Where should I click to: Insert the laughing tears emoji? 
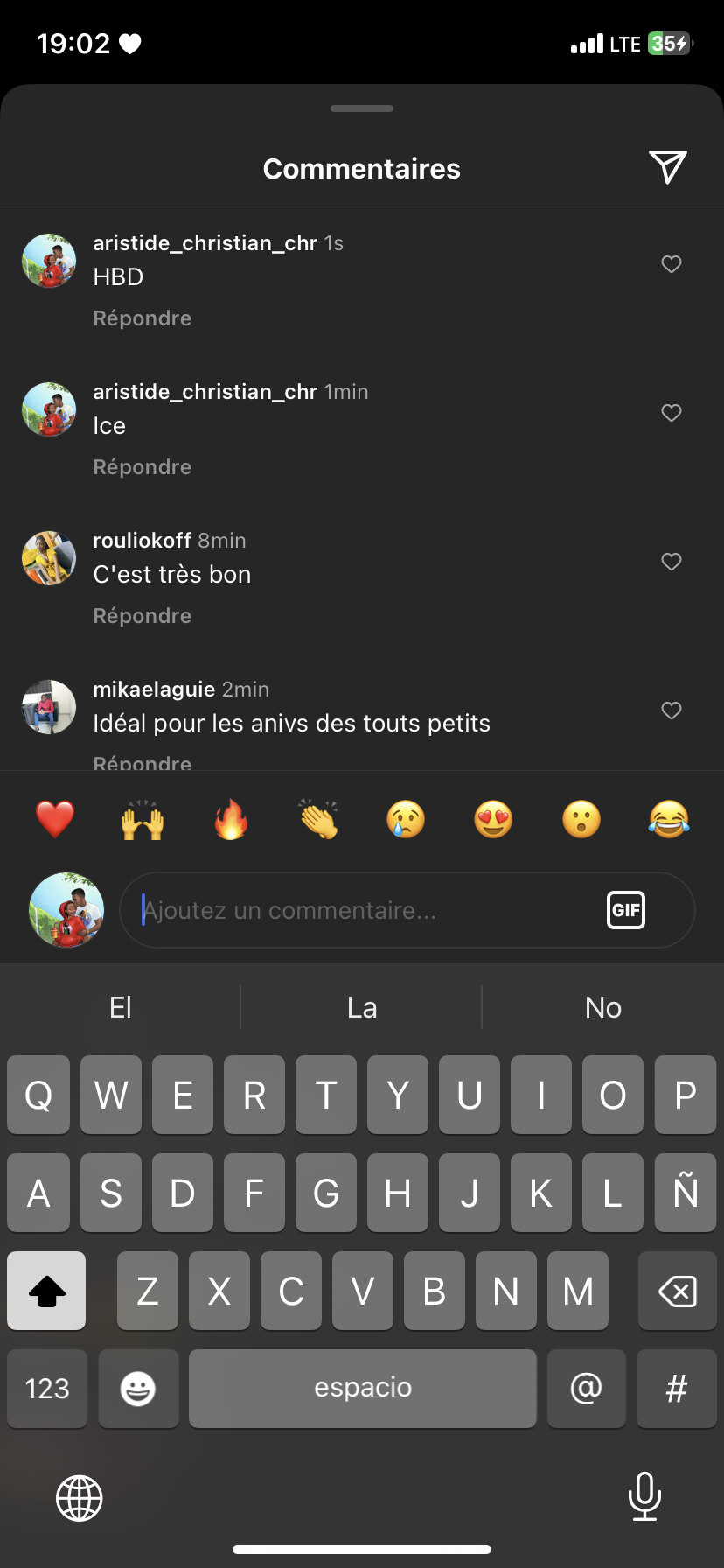pos(669,820)
